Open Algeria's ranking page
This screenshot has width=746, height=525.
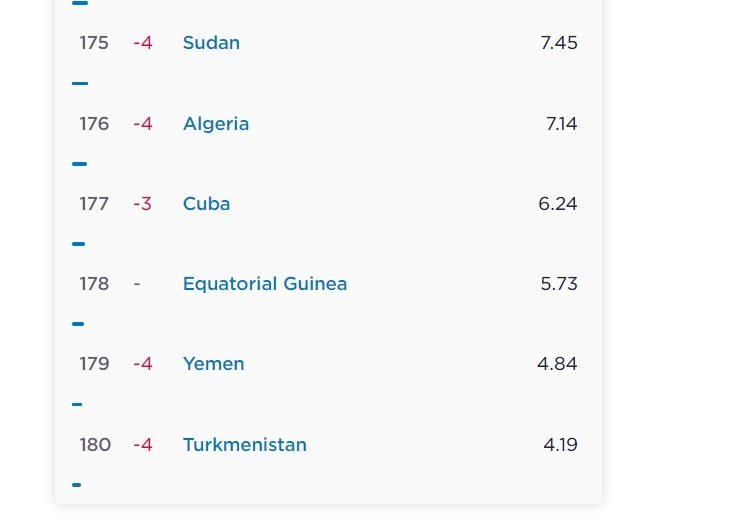coord(216,124)
